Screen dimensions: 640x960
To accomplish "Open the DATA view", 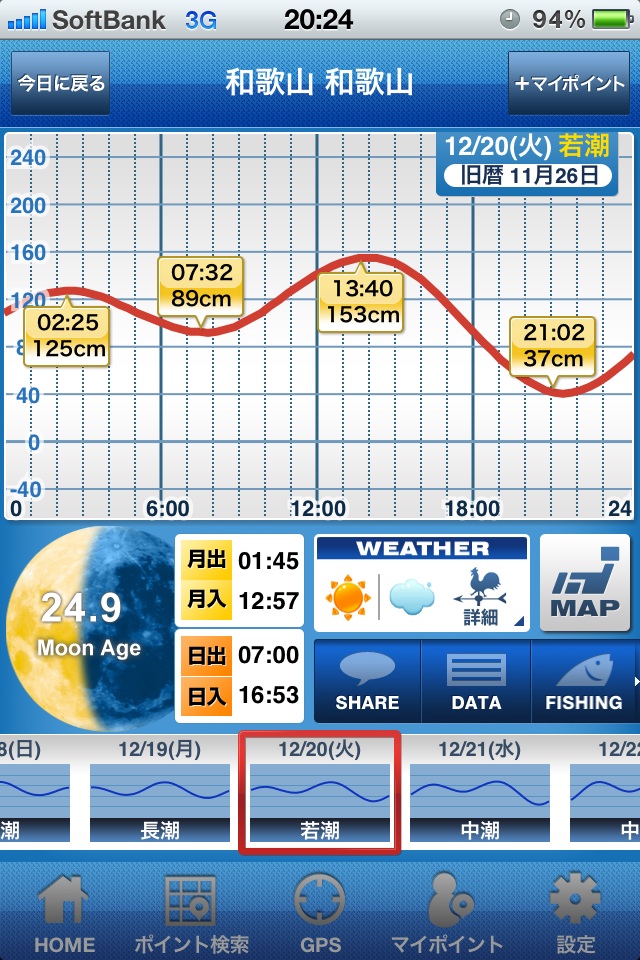I will click(x=476, y=682).
